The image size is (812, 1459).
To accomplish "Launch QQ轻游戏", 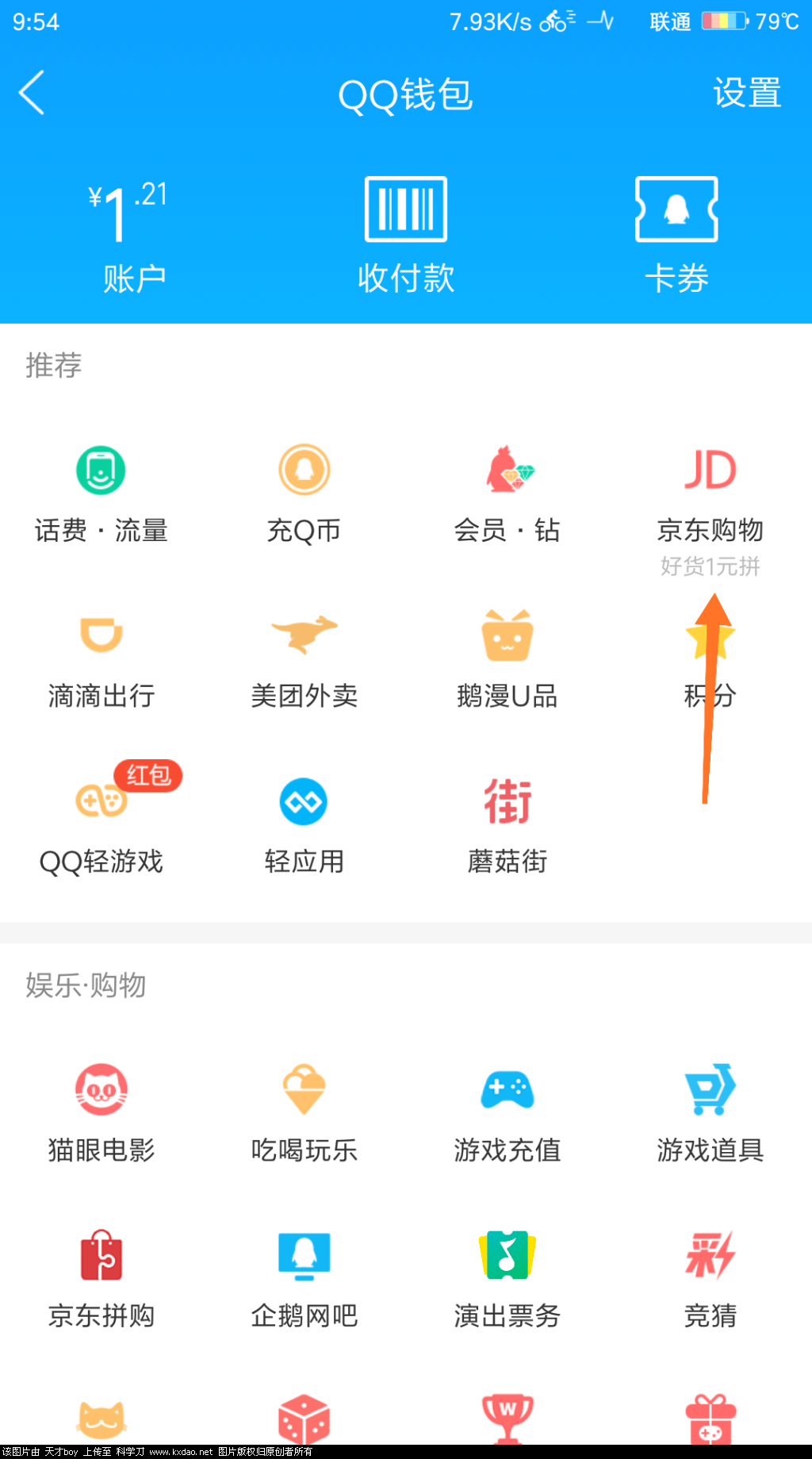I will tap(101, 825).
